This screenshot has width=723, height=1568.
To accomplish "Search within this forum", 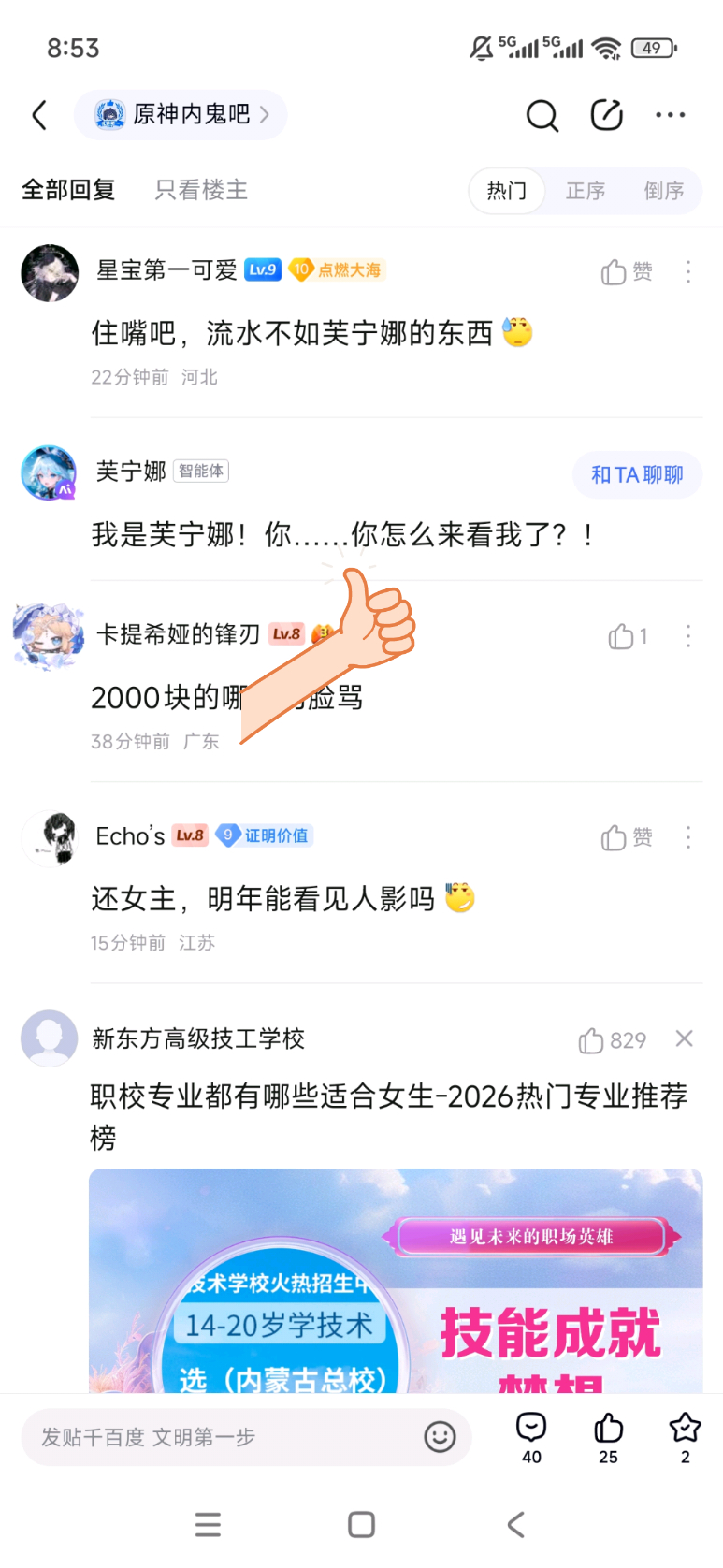I will (x=542, y=115).
